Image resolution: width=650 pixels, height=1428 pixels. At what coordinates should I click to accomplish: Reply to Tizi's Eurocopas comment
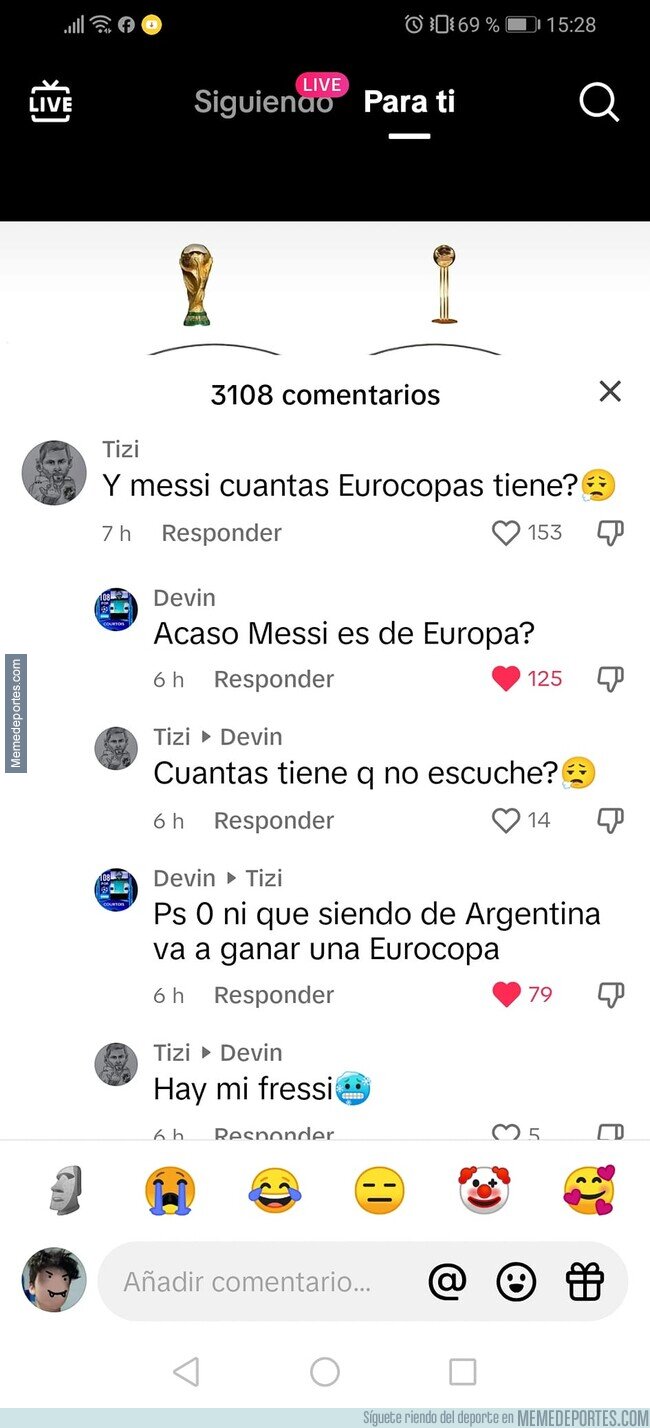tap(221, 533)
